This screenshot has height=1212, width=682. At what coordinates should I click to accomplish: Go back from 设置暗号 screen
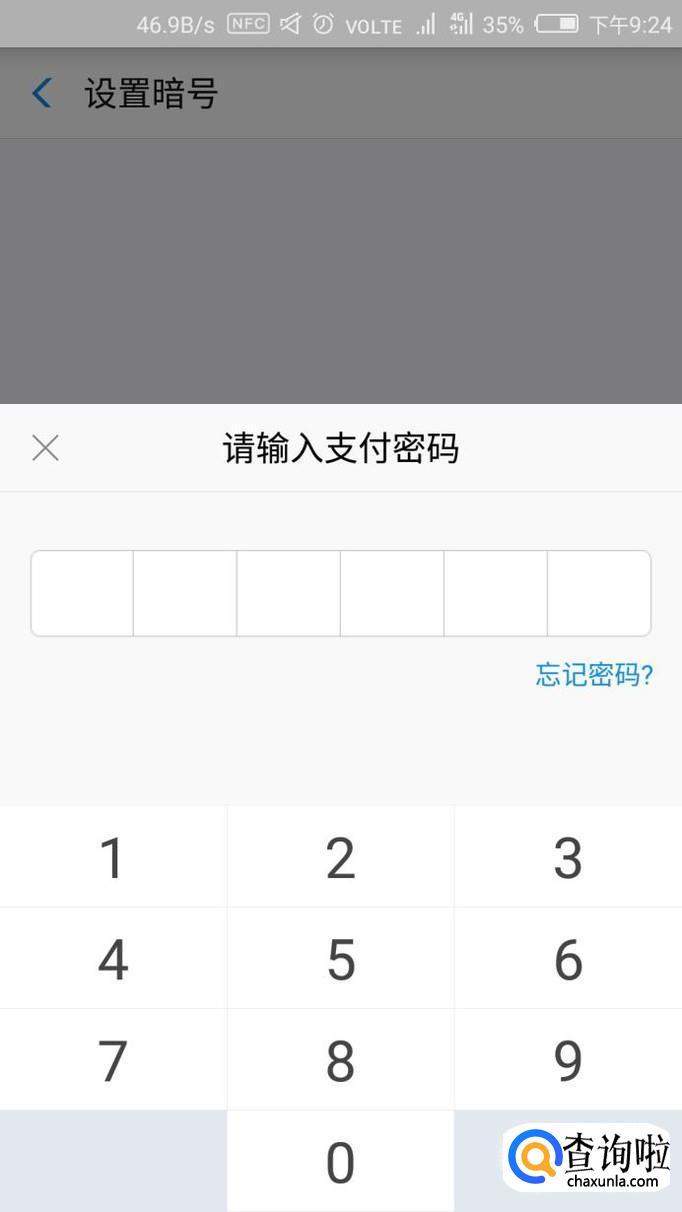coord(42,94)
